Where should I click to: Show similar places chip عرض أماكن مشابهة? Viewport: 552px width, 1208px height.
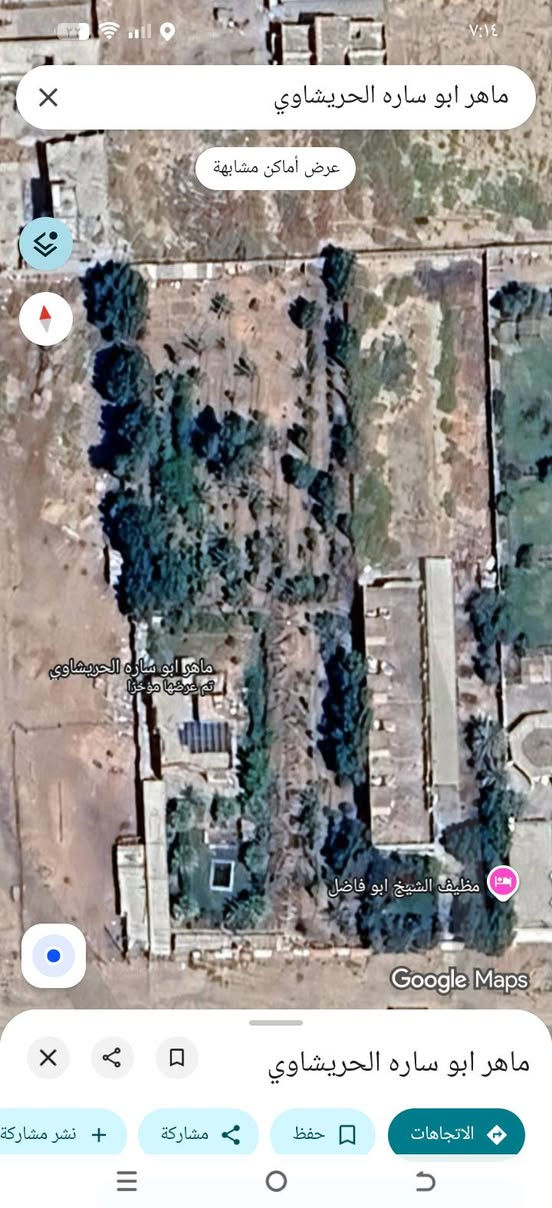(x=276, y=168)
